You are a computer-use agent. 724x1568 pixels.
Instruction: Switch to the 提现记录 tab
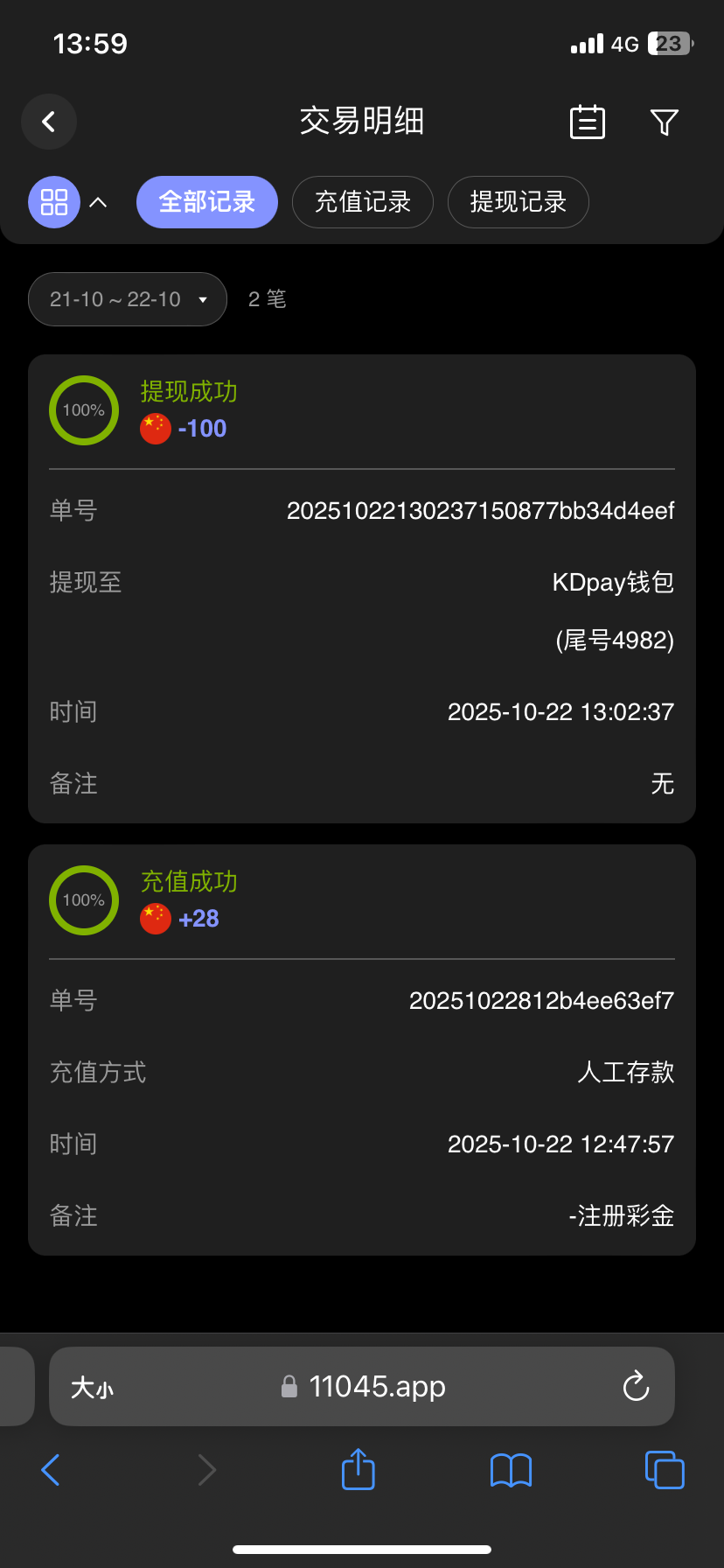pos(519,202)
